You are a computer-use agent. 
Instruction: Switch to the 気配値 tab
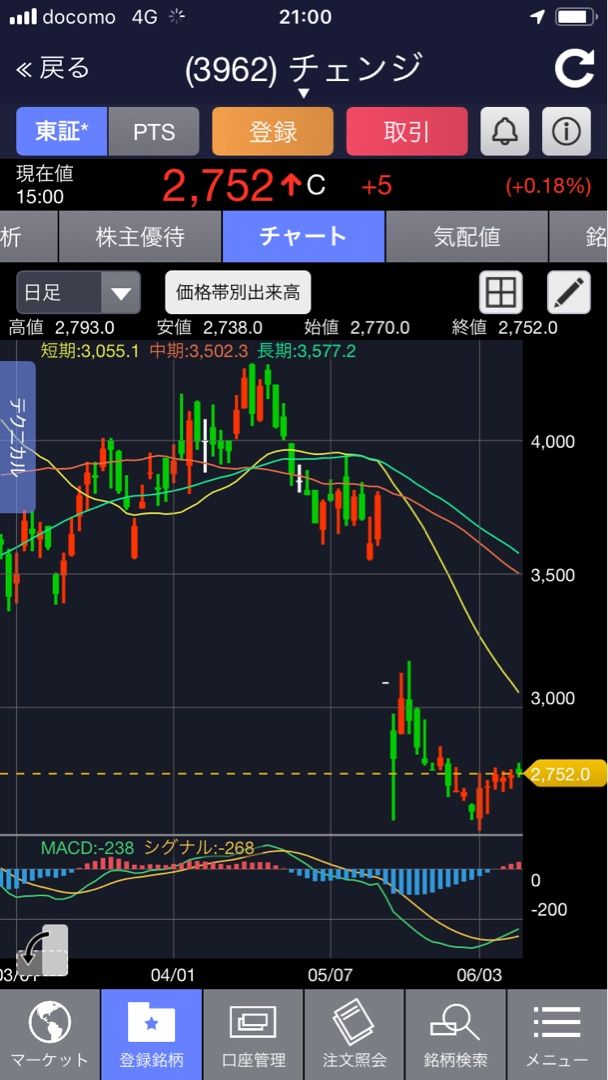click(x=466, y=236)
